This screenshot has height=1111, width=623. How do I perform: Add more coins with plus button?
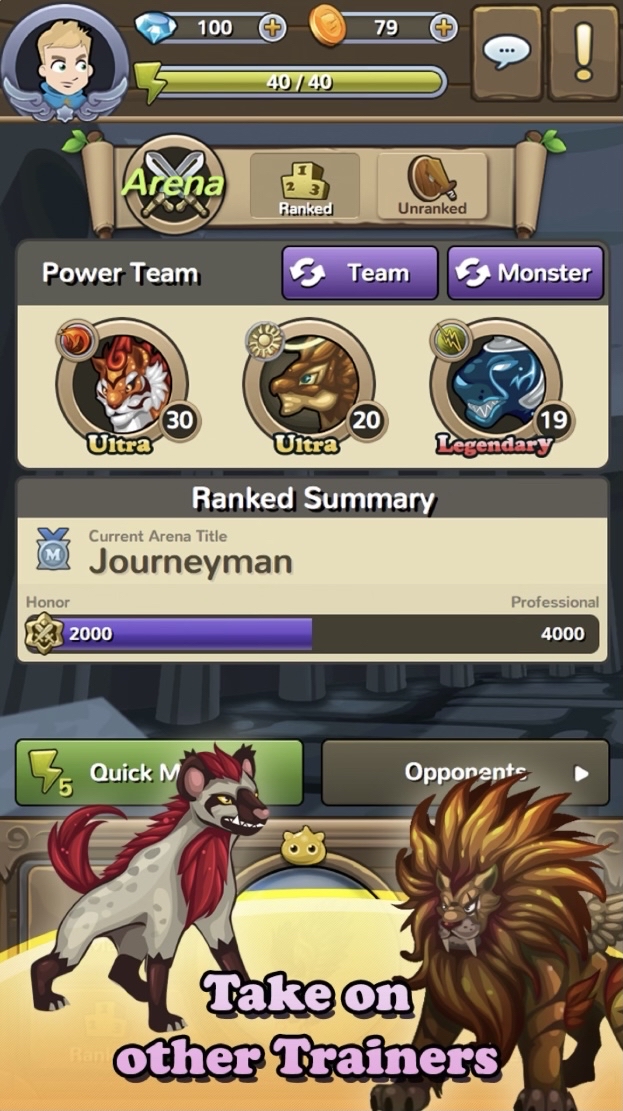click(x=443, y=28)
